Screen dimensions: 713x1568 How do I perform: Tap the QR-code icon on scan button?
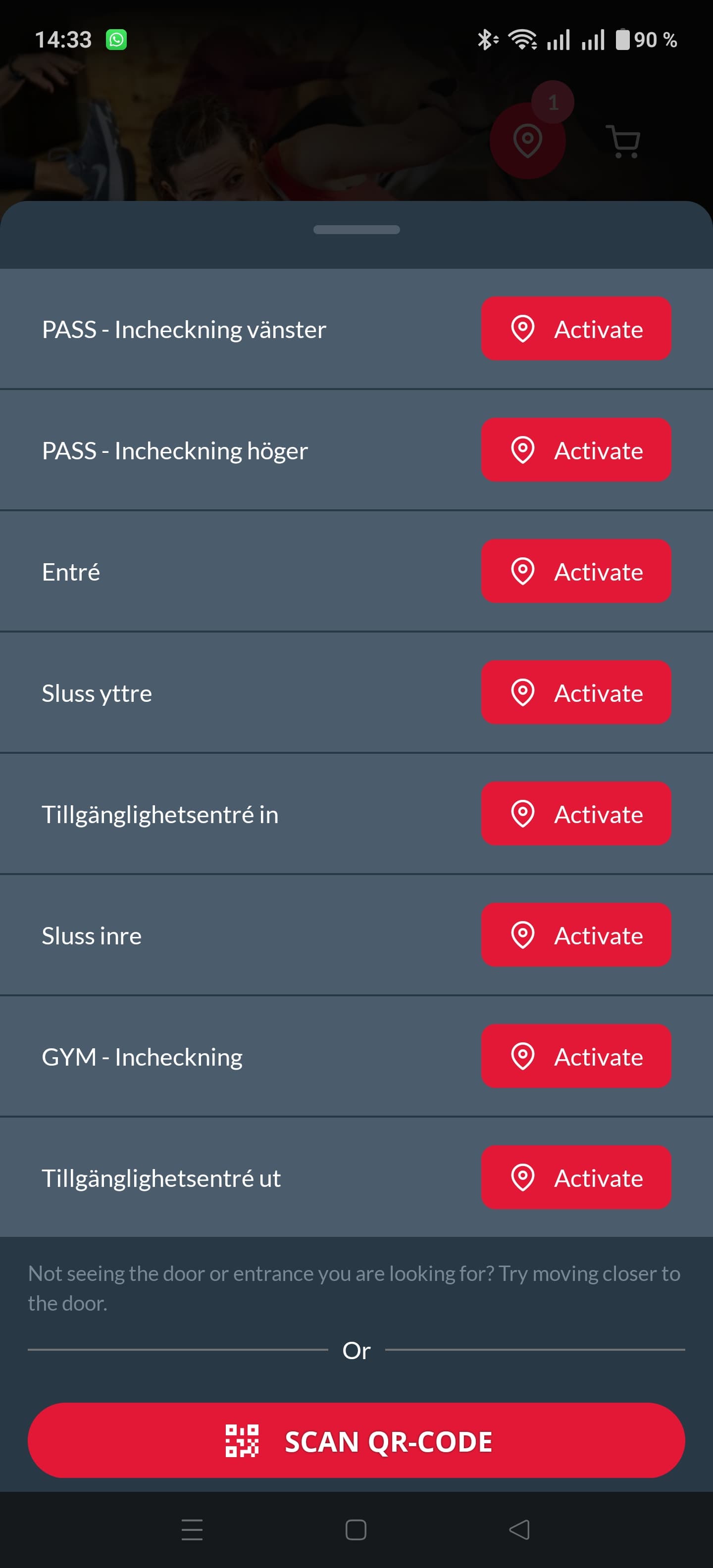[x=243, y=1441]
